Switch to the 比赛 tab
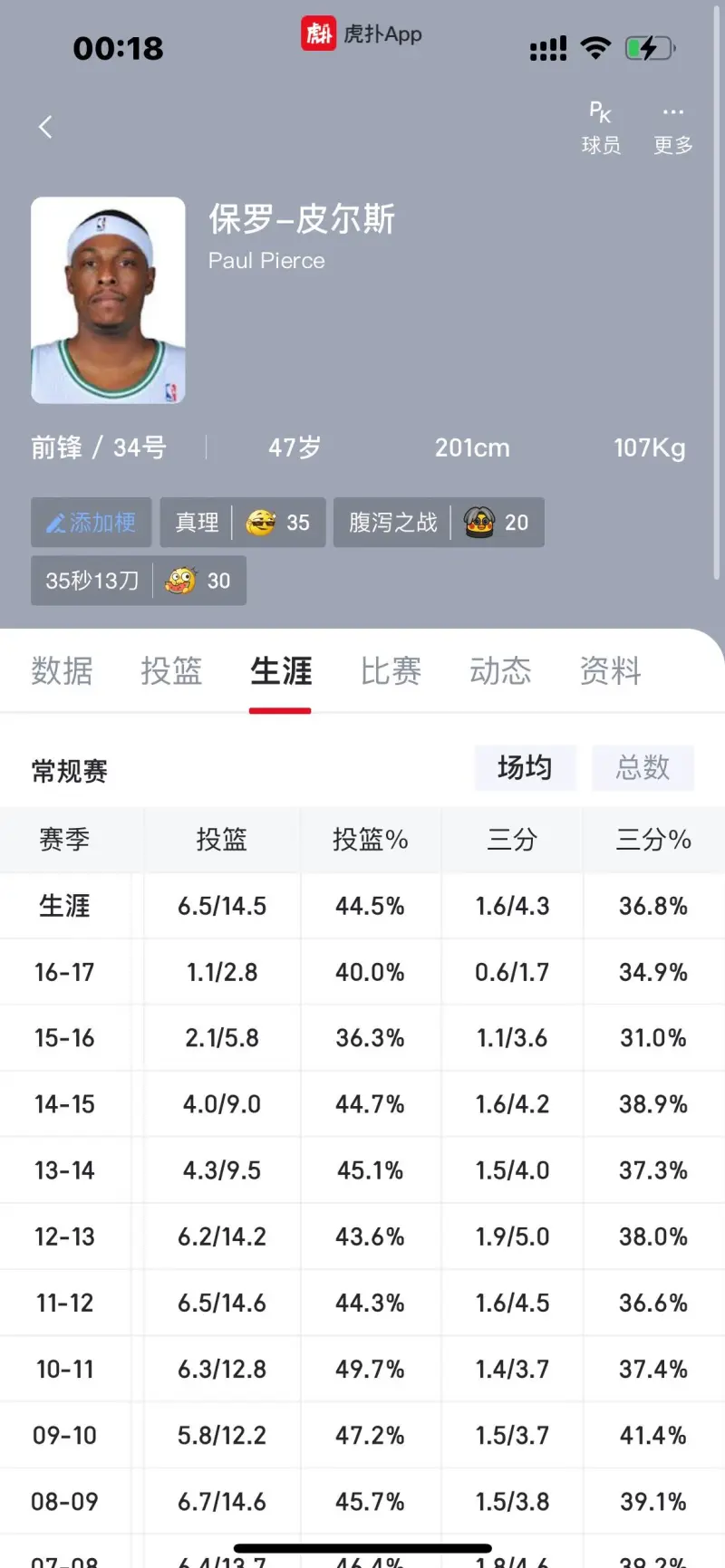 click(391, 671)
